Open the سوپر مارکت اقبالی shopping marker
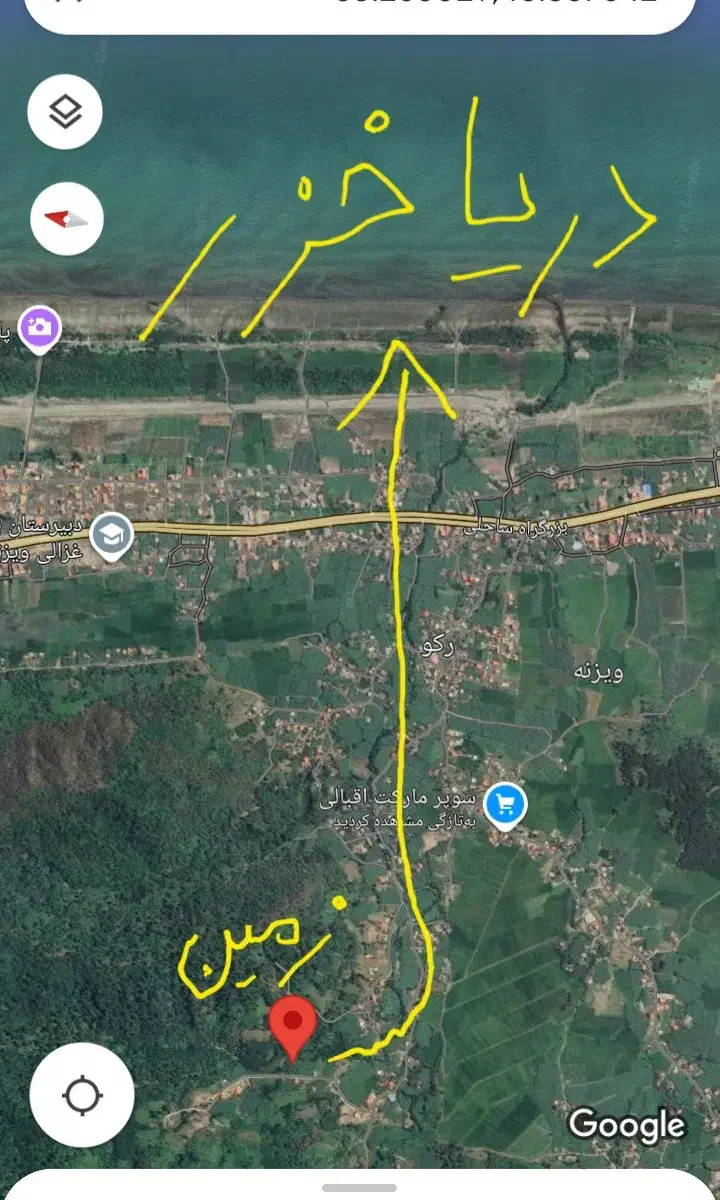Image resolution: width=720 pixels, height=1200 pixels. click(504, 804)
